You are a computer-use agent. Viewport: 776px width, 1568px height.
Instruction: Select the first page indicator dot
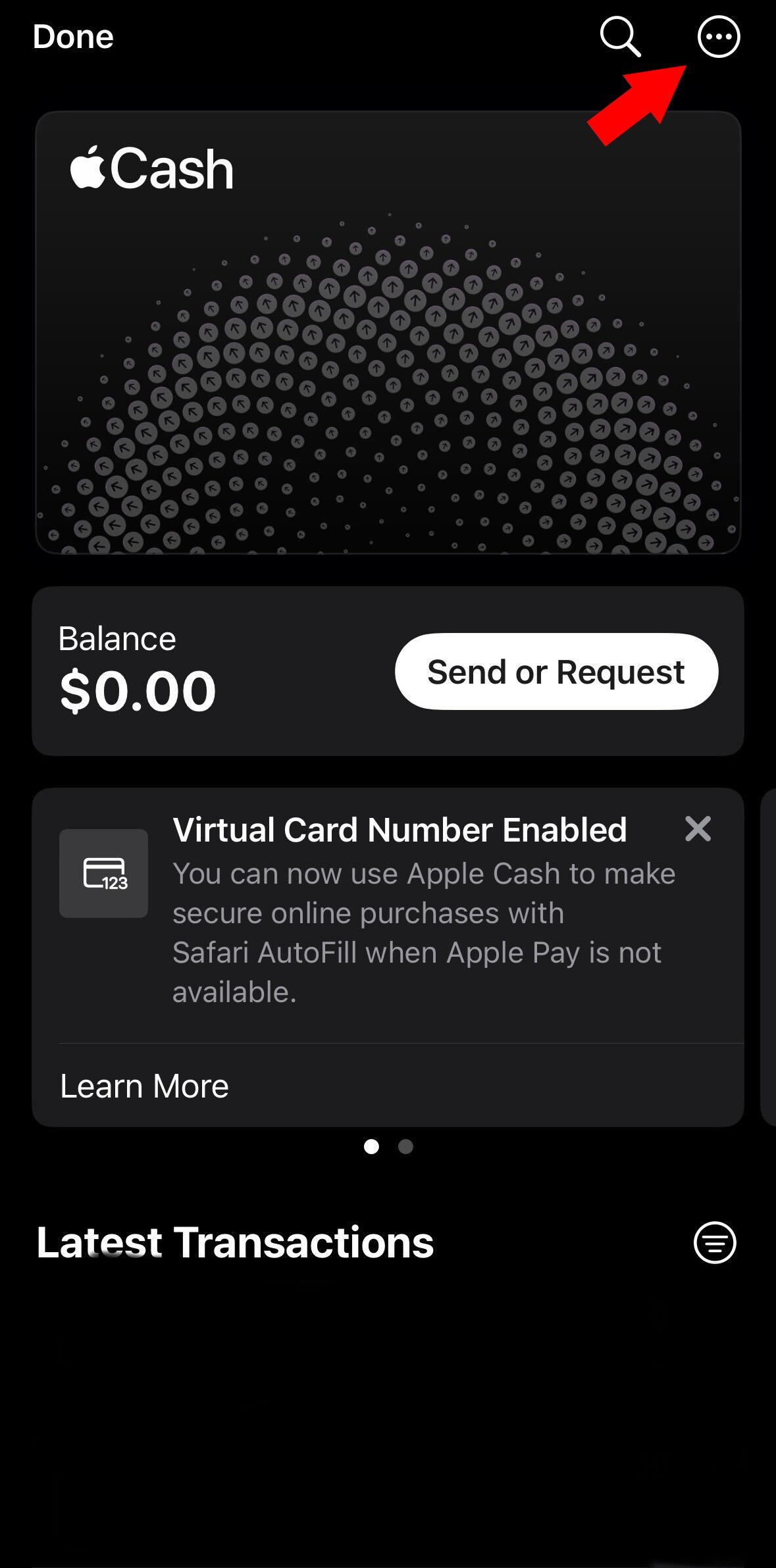tap(372, 1147)
